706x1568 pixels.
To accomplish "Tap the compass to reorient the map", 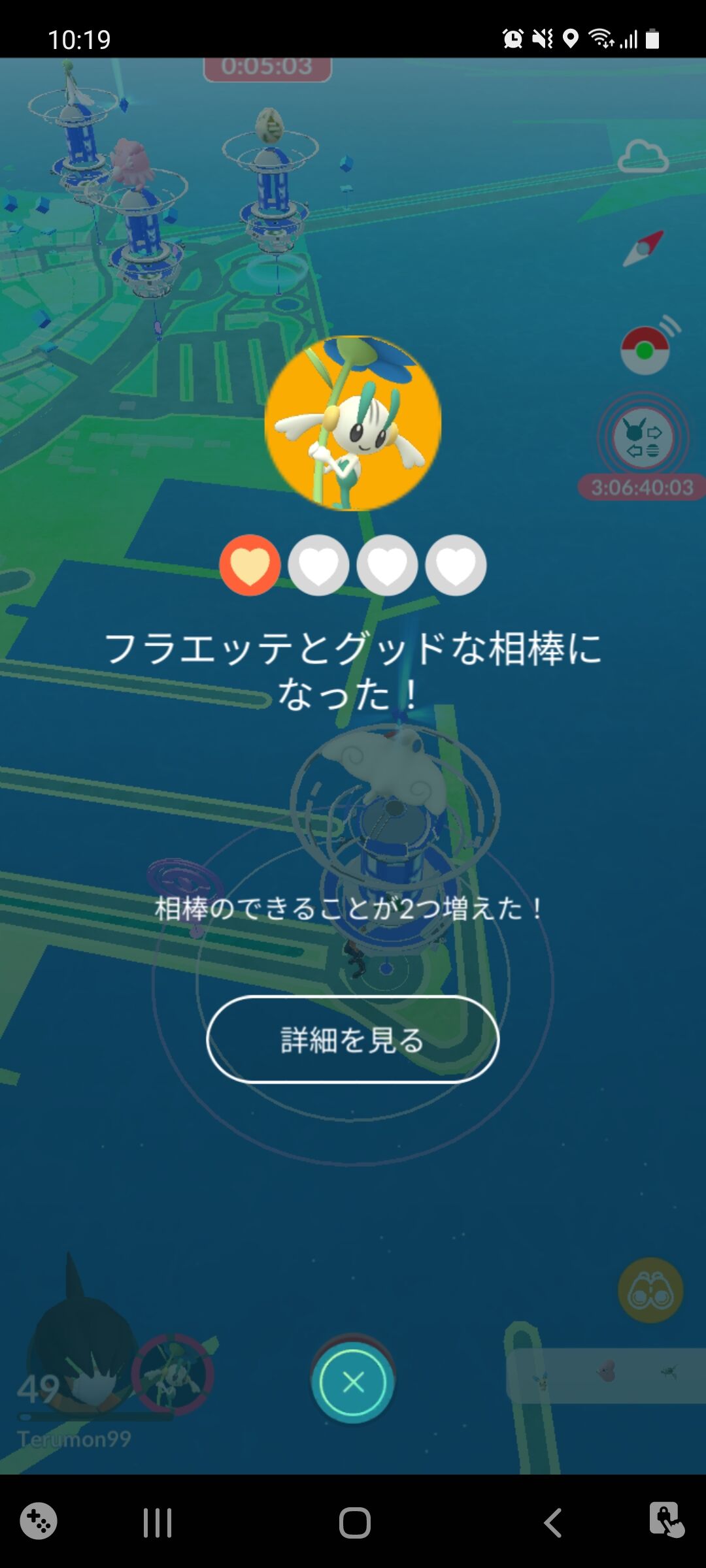I will [643, 247].
